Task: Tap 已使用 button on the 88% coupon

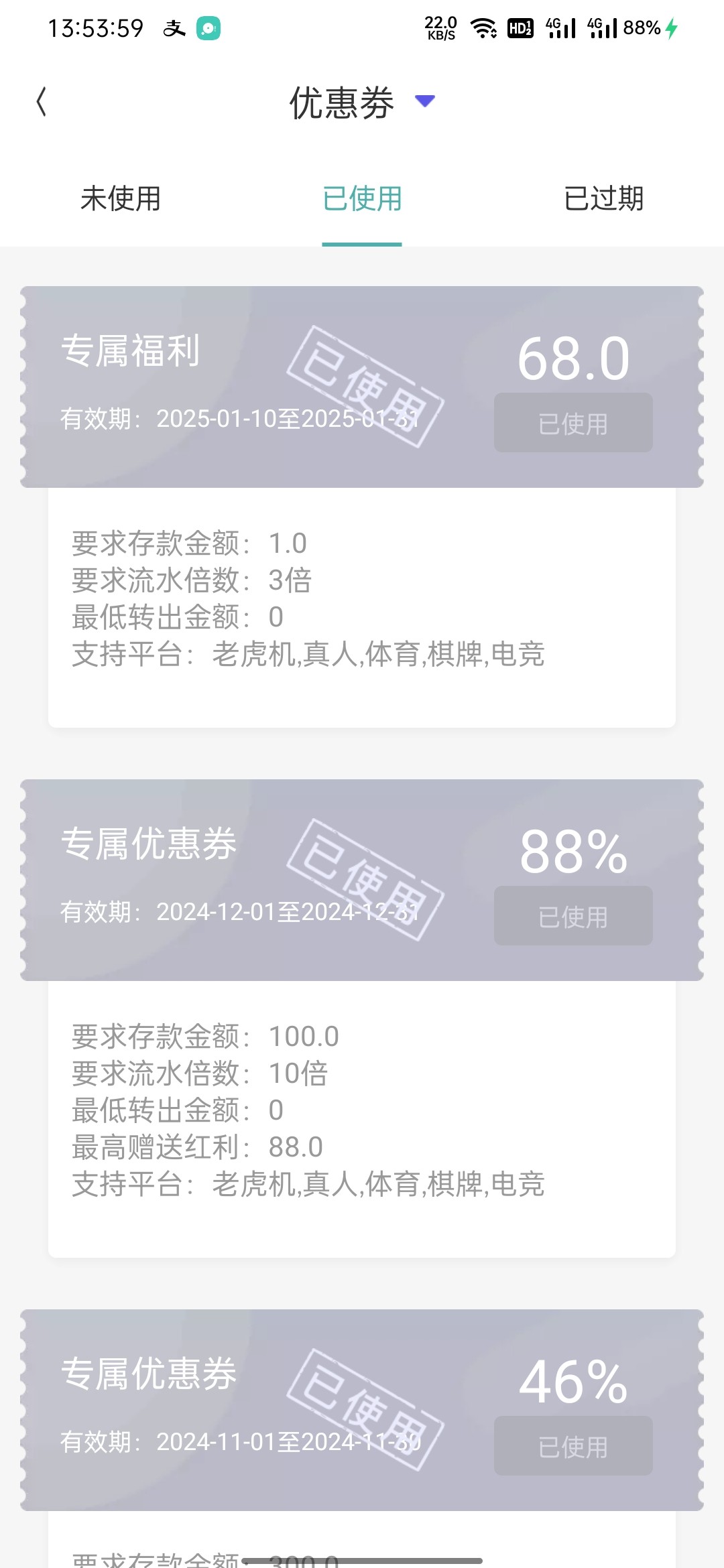Action: (573, 916)
